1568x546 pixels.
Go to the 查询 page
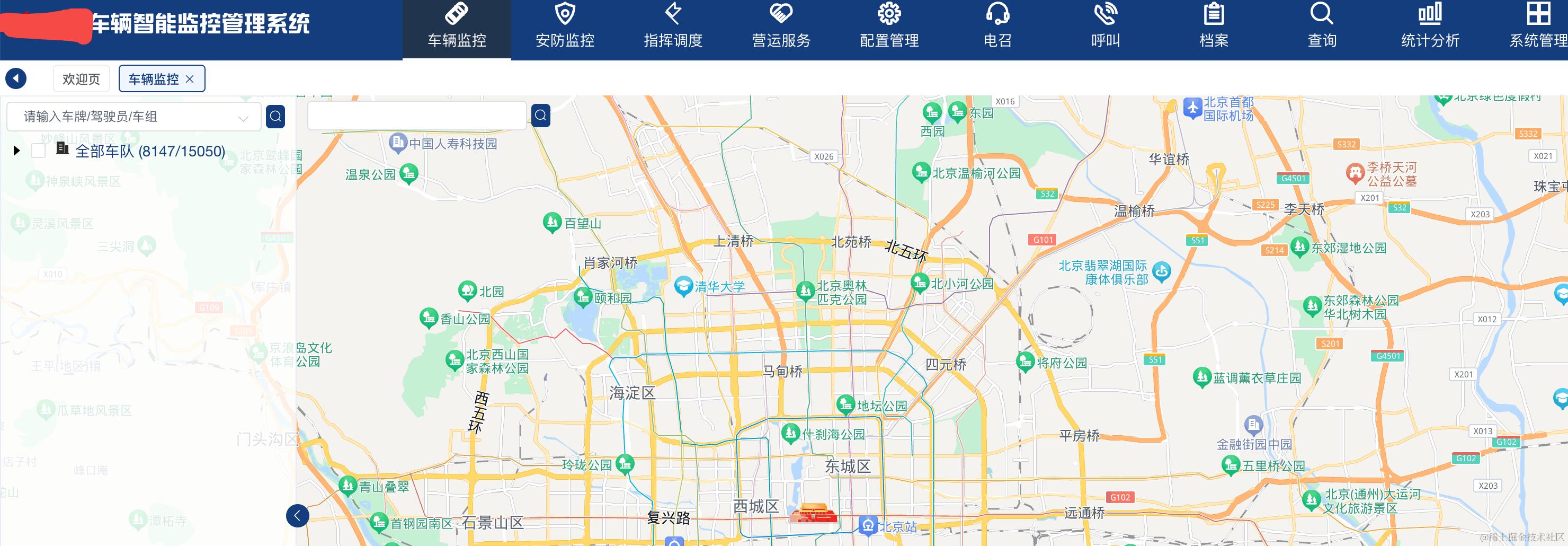[1322, 28]
